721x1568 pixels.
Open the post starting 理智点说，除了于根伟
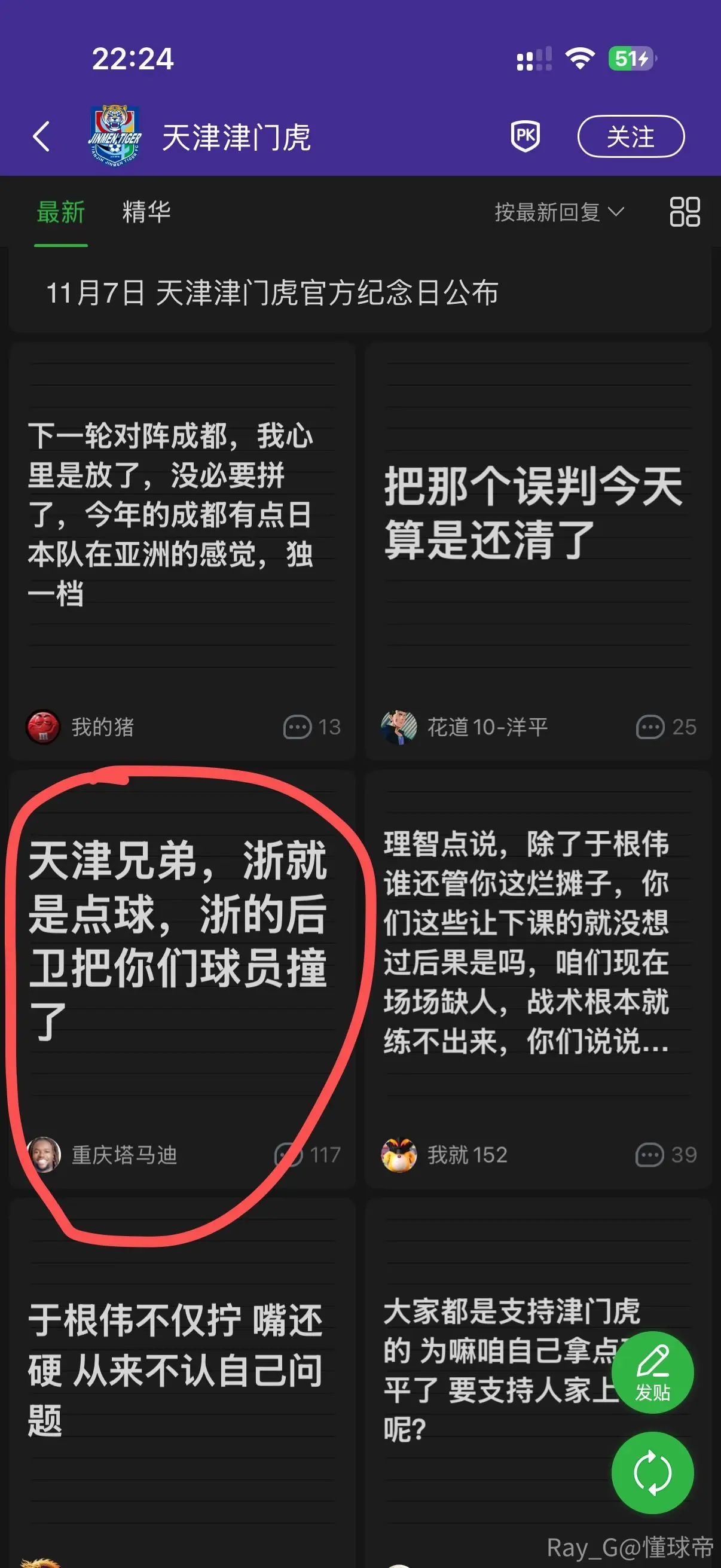click(538, 979)
